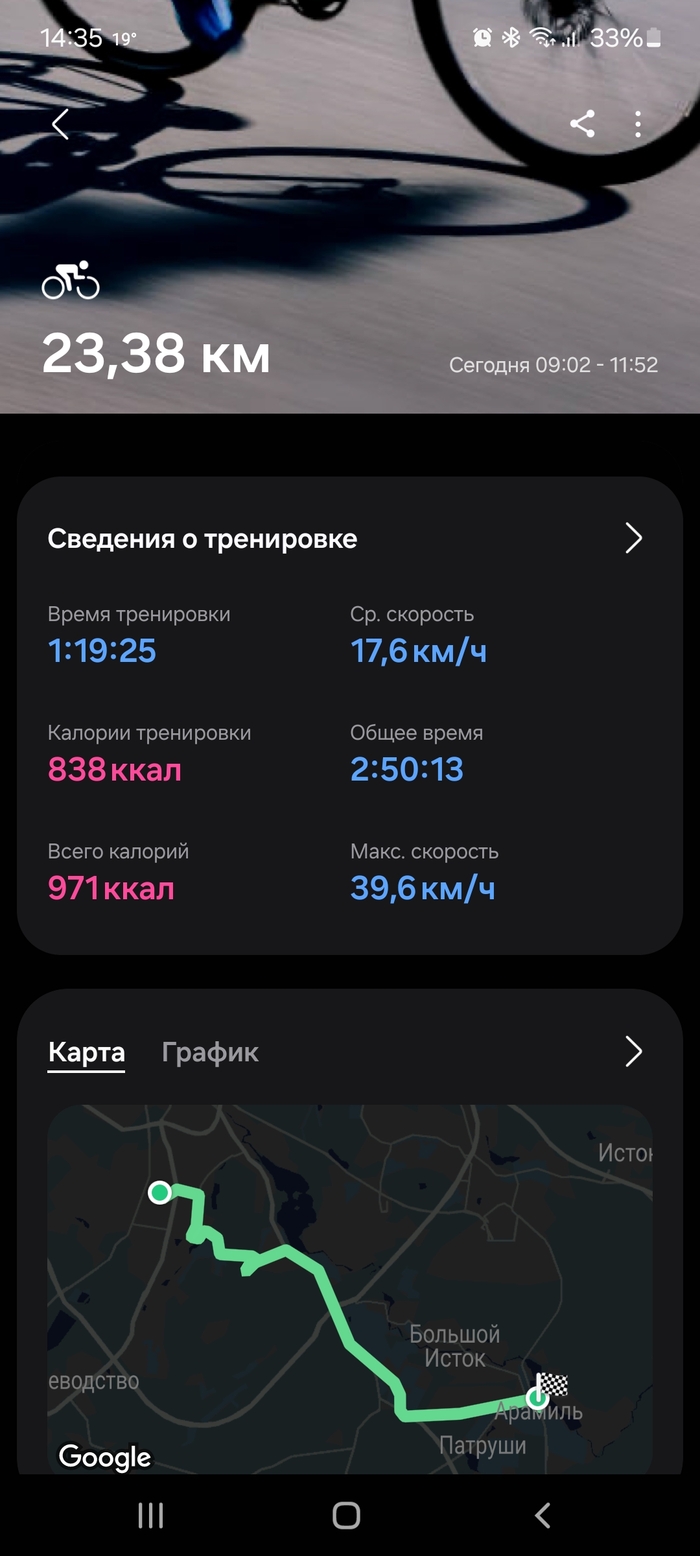Share this cycling workout
700x1556 pixels.
tap(582, 124)
